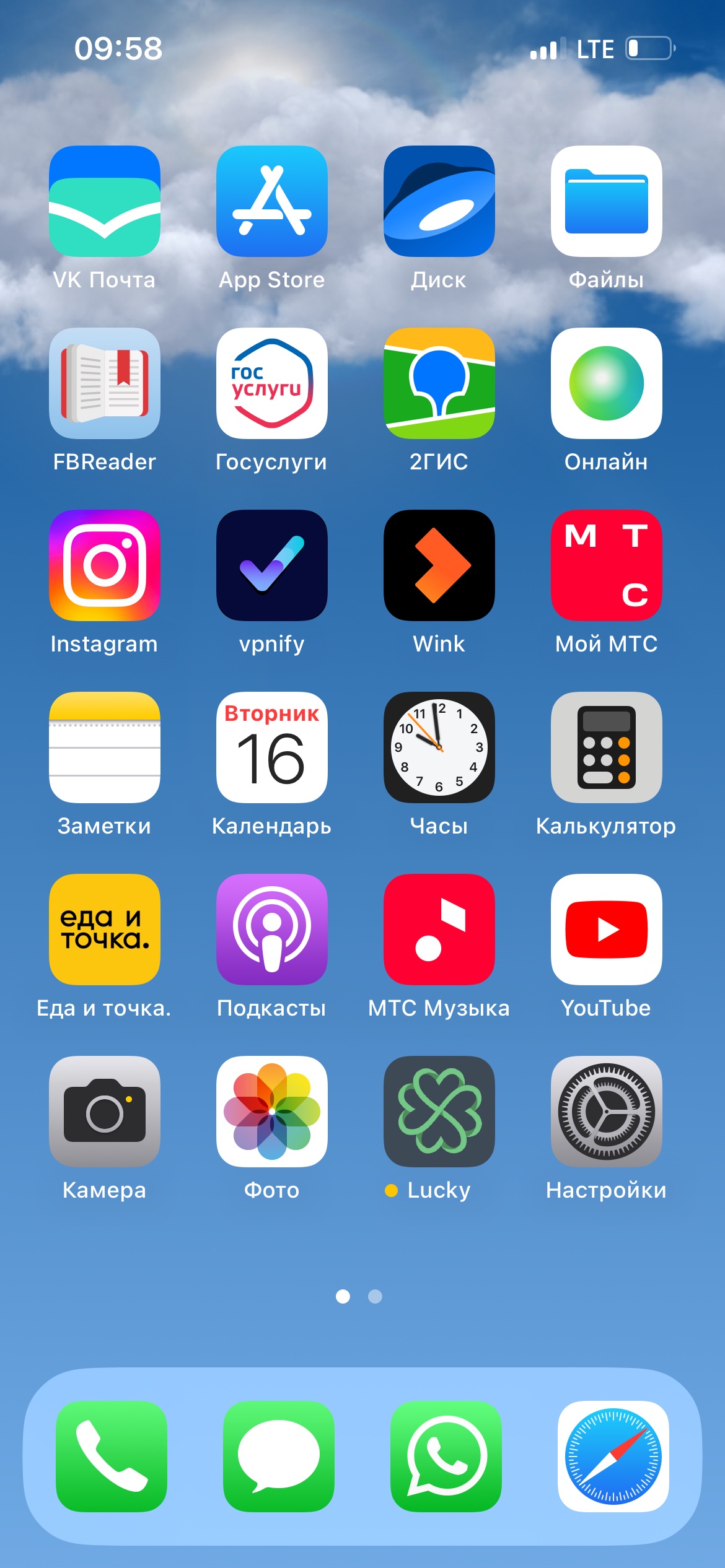The image size is (725, 1568).
Task: Open the vpnify app
Action: (272, 565)
